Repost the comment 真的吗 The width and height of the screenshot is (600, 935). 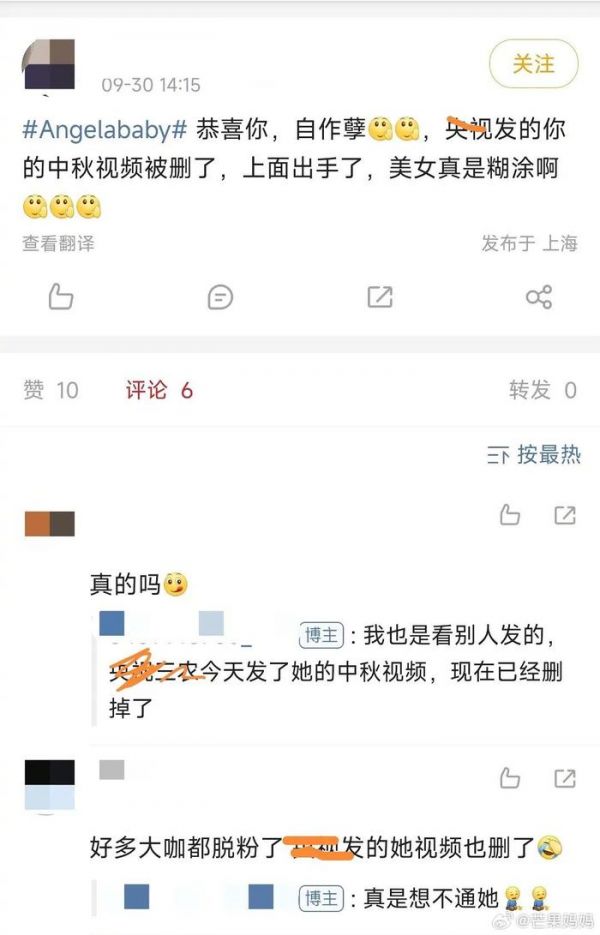tap(565, 515)
